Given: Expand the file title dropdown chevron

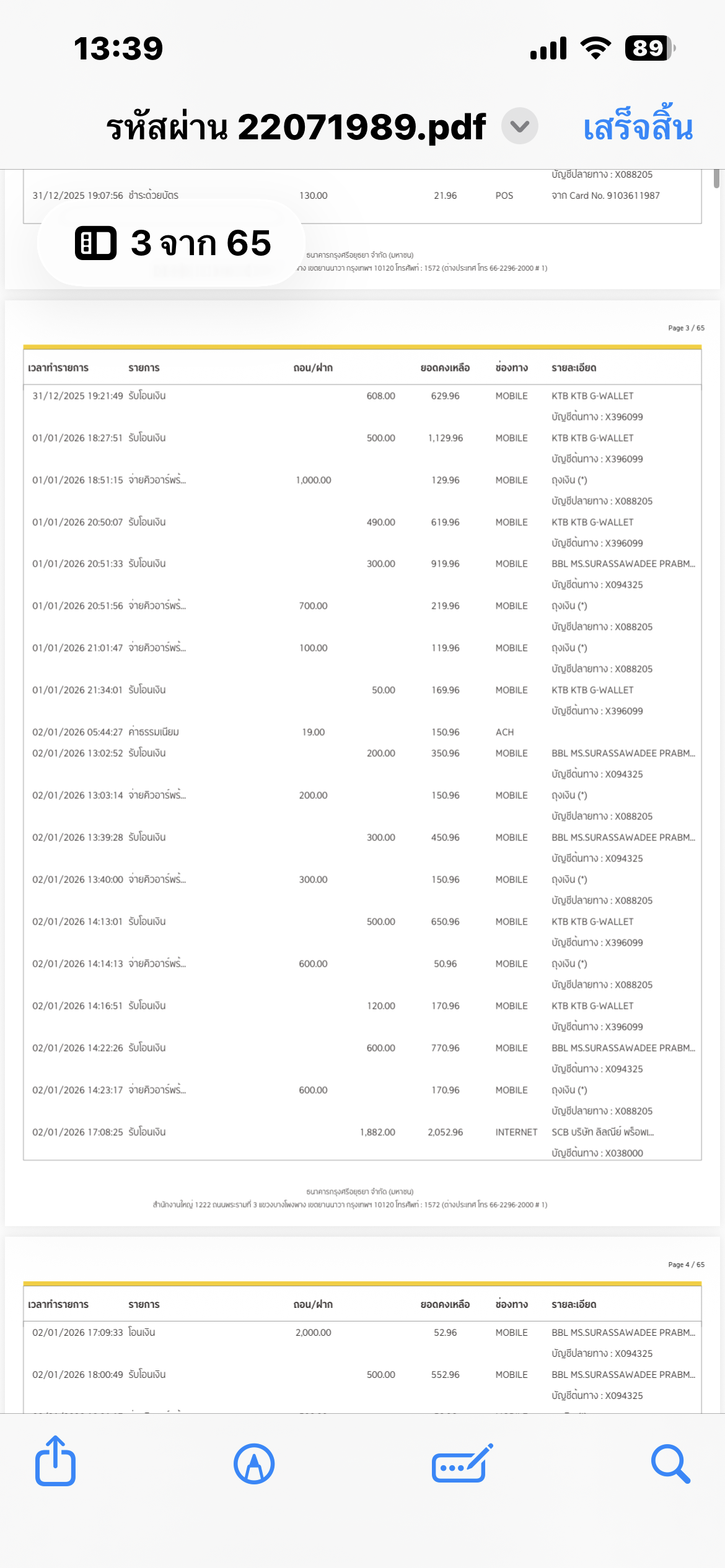Looking at the screenshot, I should 519,126.
